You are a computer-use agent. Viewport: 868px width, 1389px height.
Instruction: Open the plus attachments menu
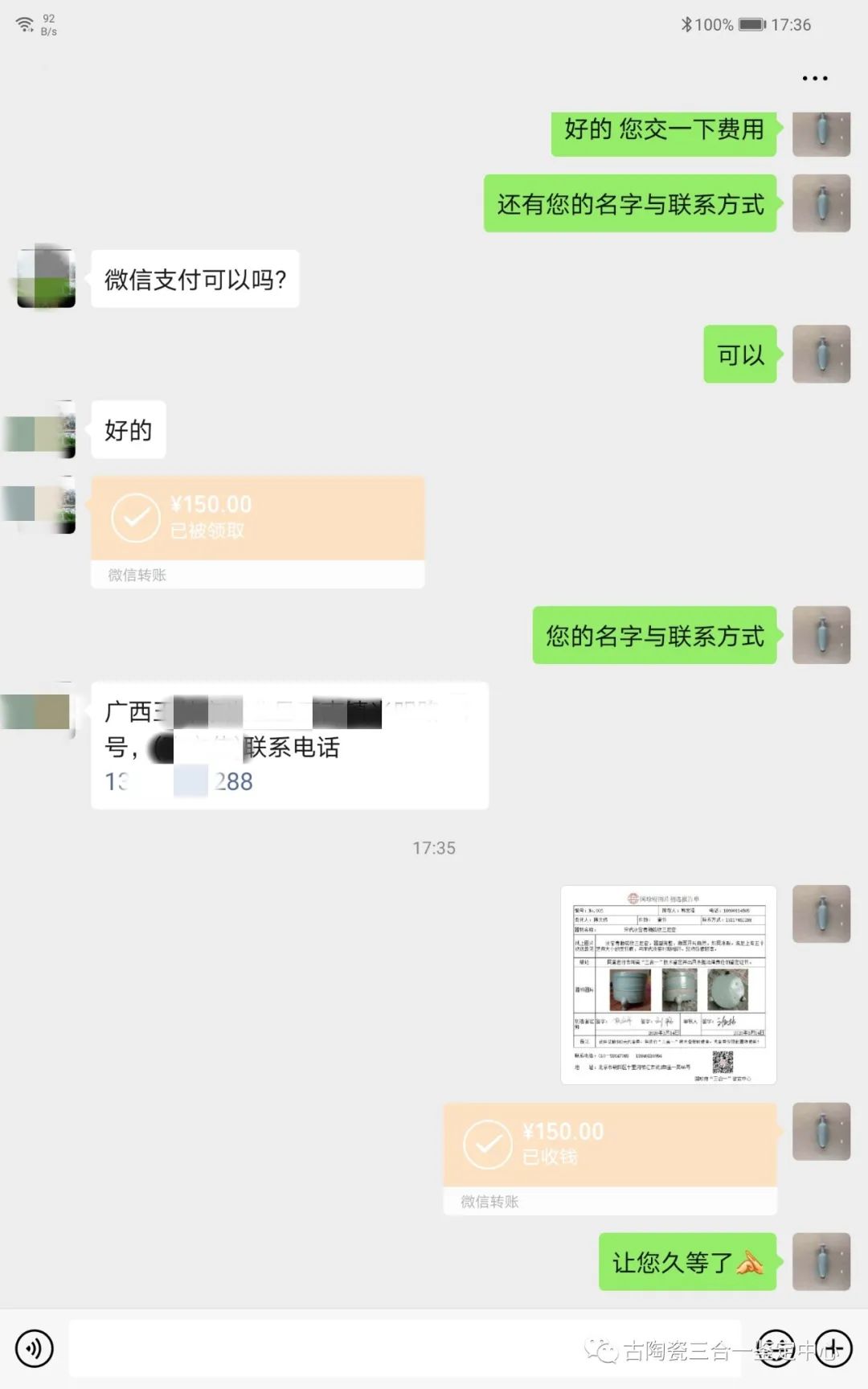coord(833,1348)
